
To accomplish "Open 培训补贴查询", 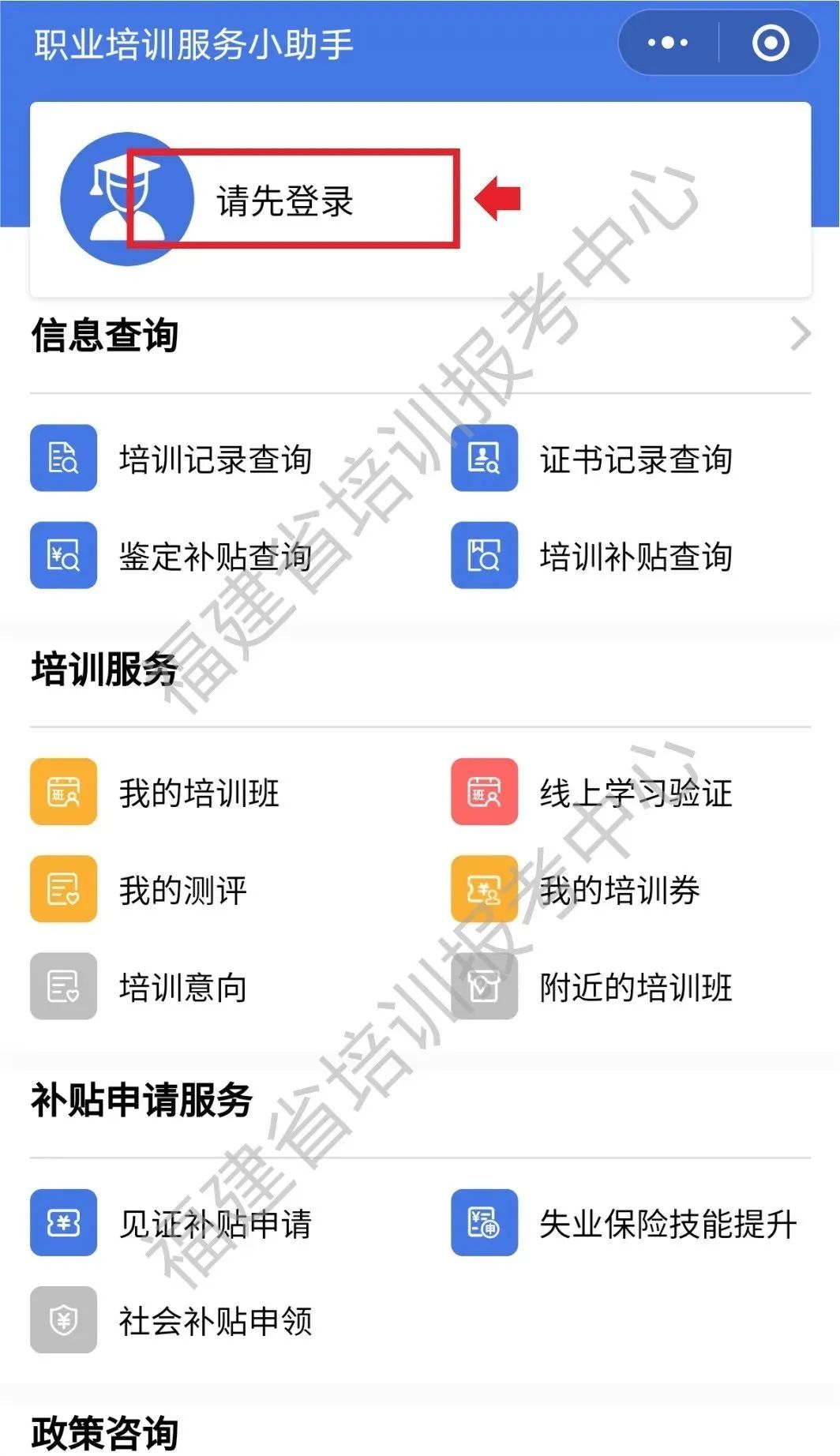I will pos(484,557).
